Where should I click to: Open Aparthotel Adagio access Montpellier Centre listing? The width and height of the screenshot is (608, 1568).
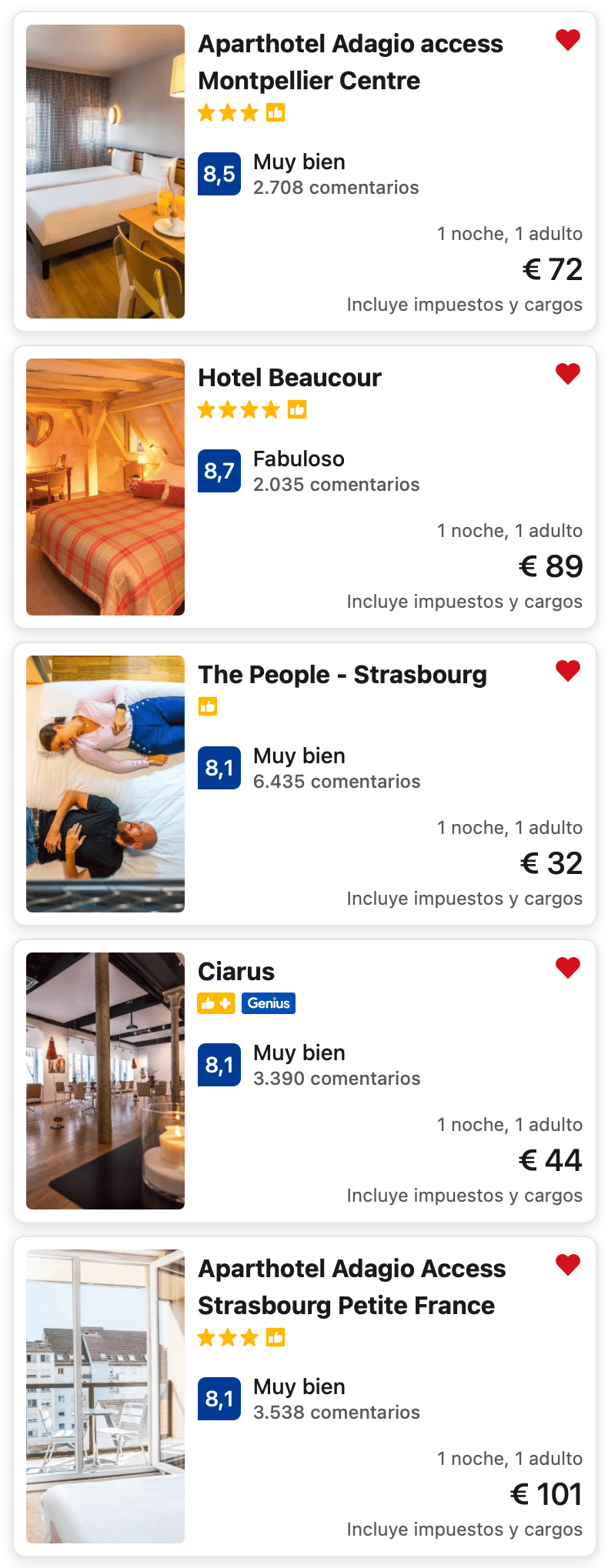350,62
